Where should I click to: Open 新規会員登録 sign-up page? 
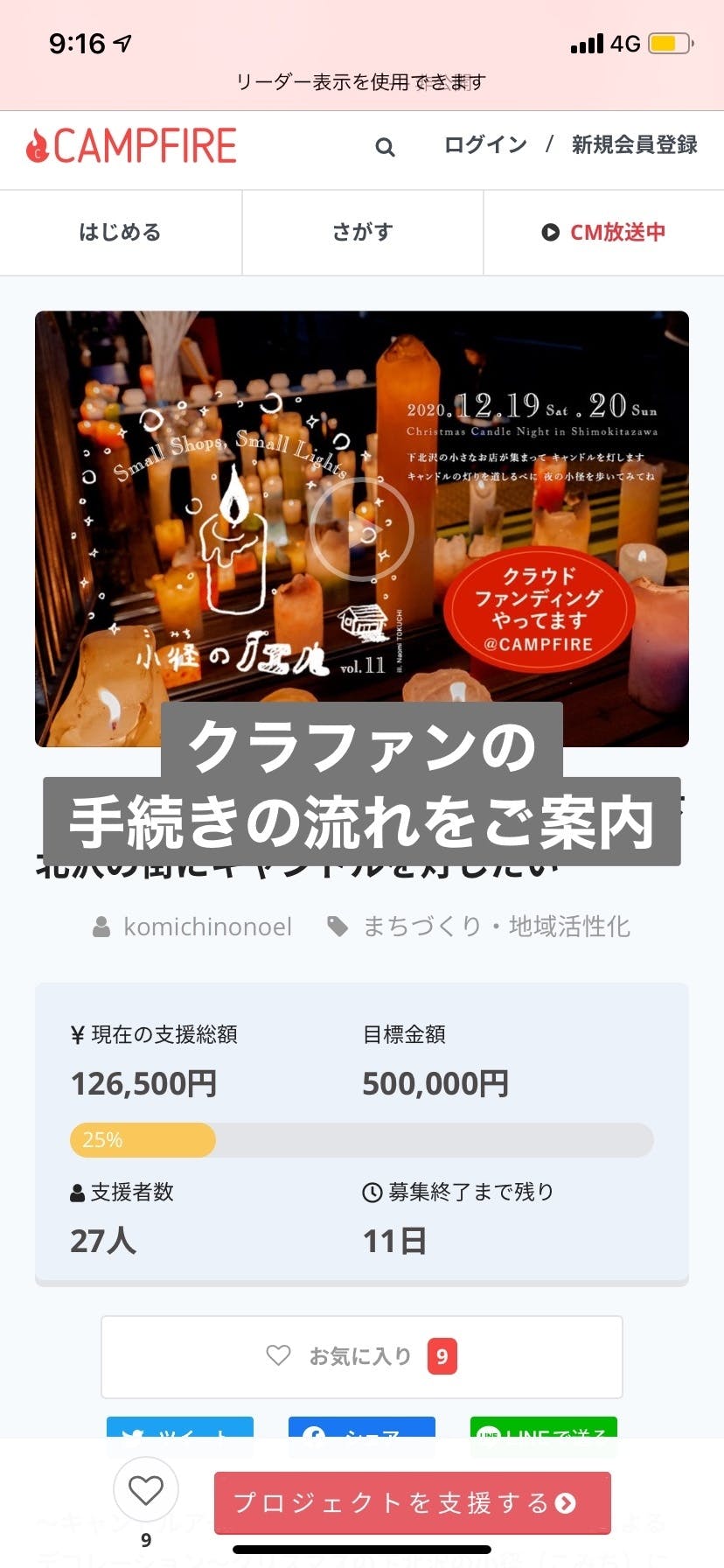[634, 145]
